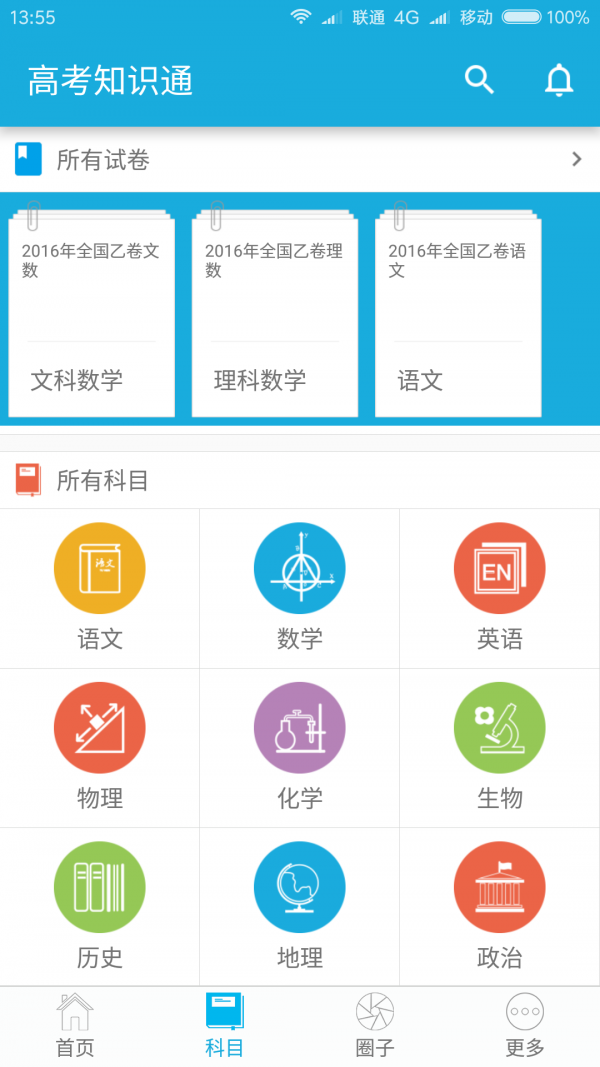This screenshot has width=600, height=1067.
Task: Choose the 英语 subject
Action: (499, 588)
